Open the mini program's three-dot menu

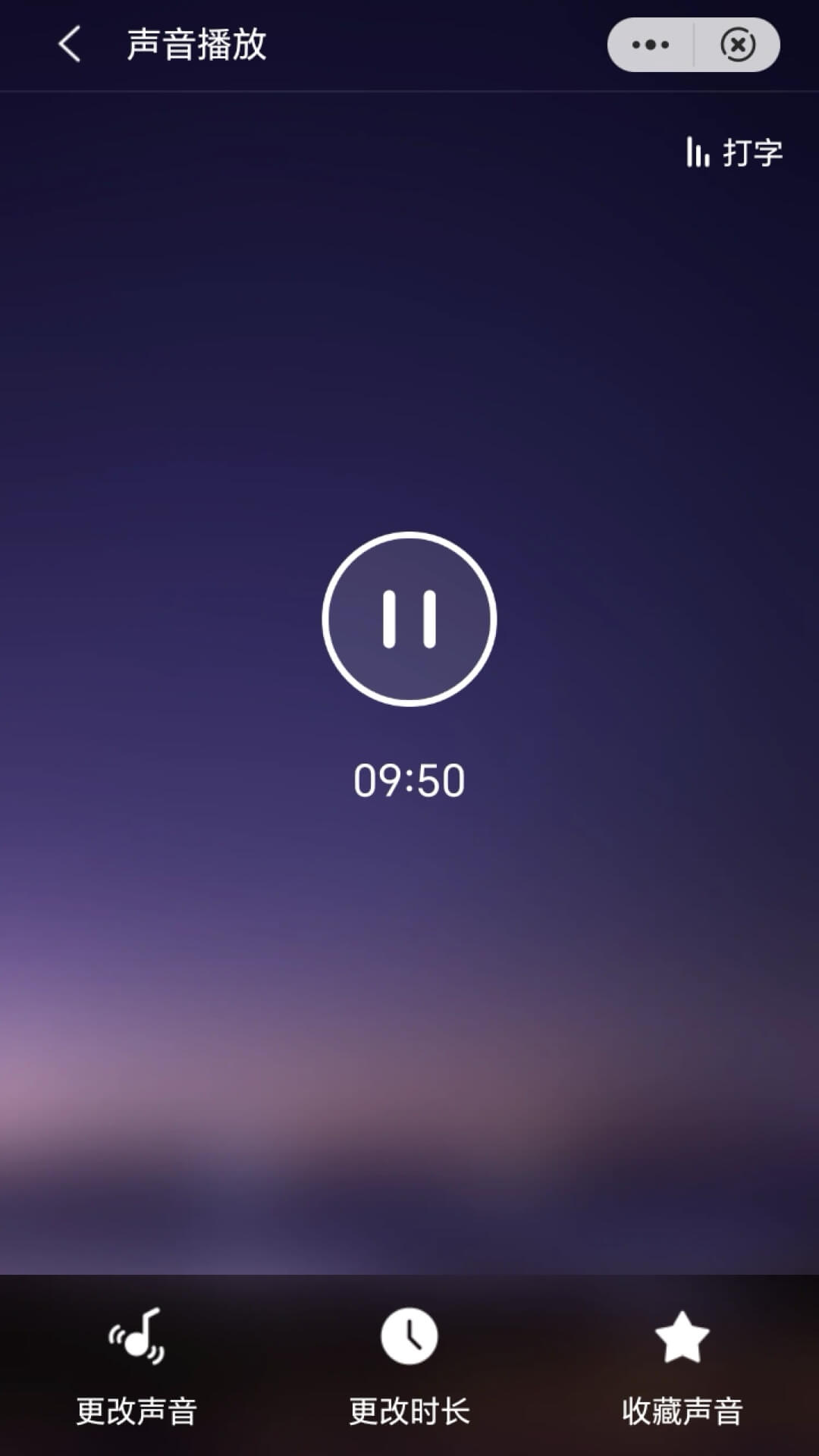651,45
